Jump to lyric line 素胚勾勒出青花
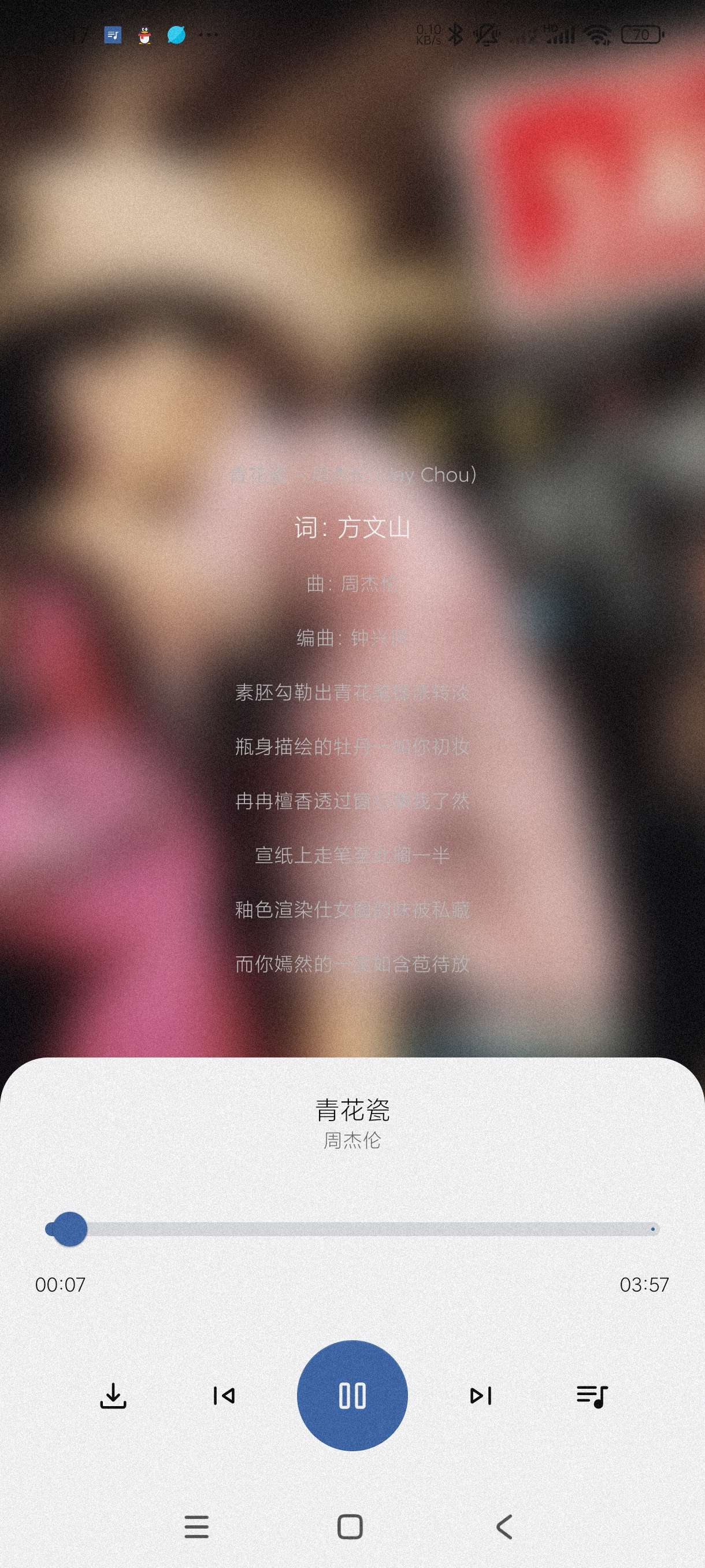Viewport: 705px width, 1568px height. click(x=352, y=692)
